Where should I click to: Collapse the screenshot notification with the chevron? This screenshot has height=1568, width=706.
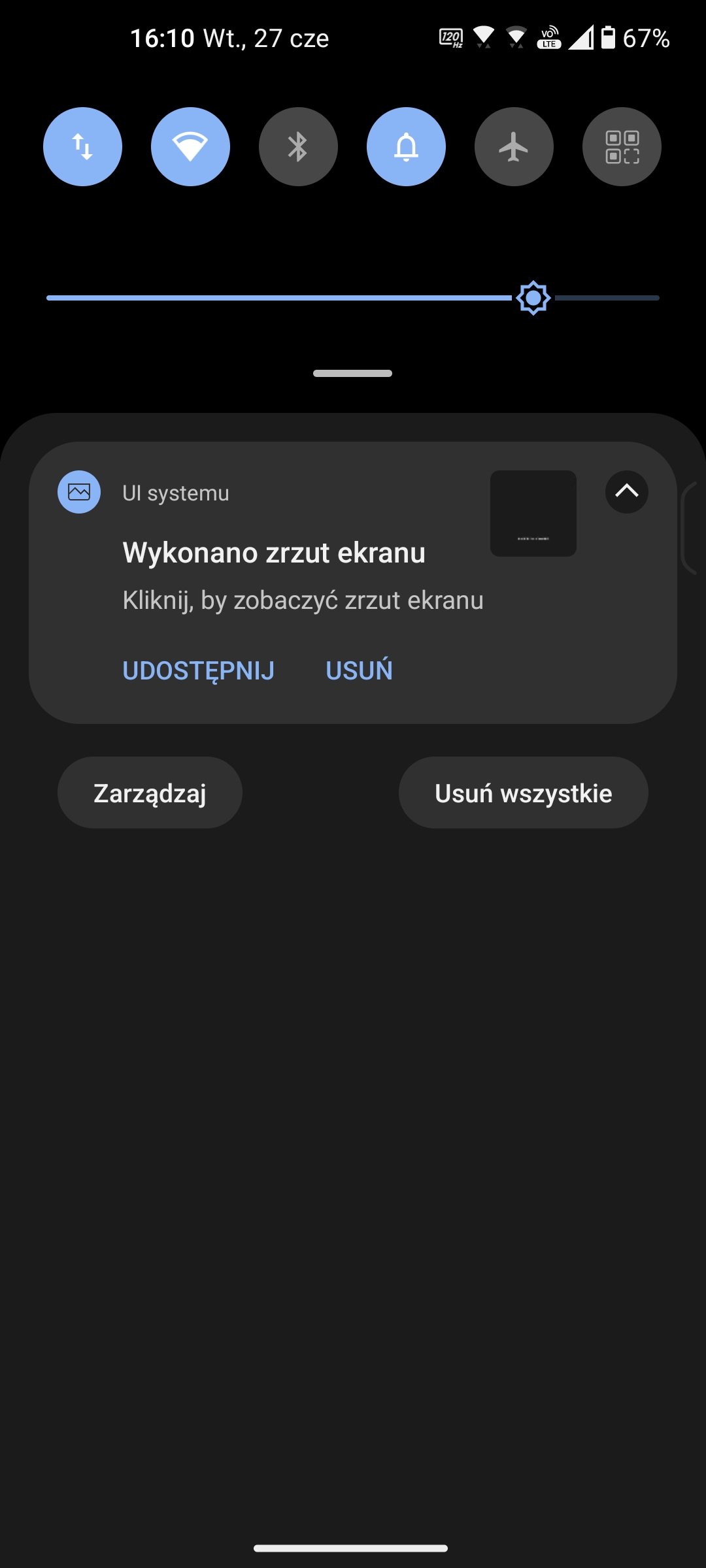point(626,491)
